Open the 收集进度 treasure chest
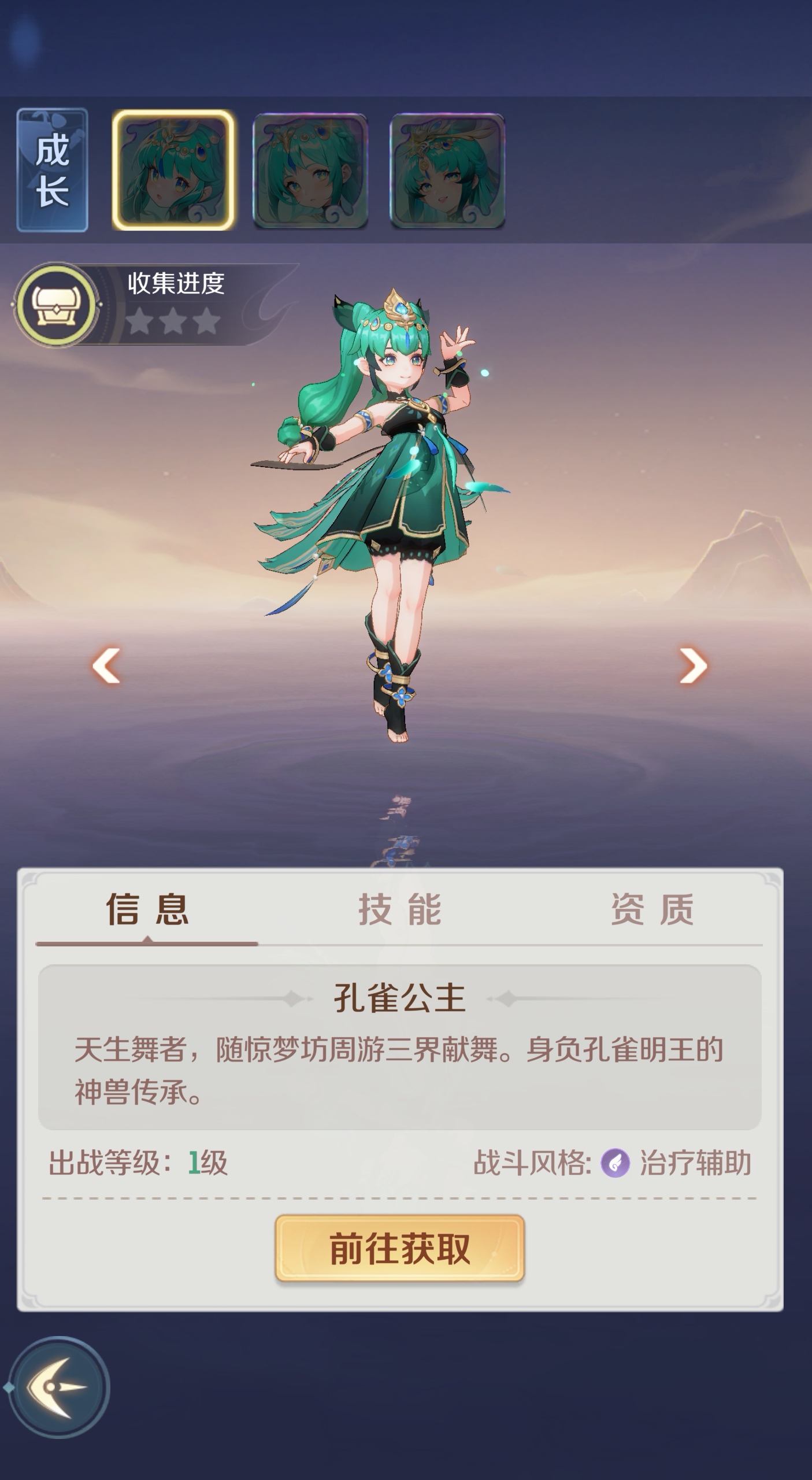Screen dimensions: 812x1480 (56, 305)
